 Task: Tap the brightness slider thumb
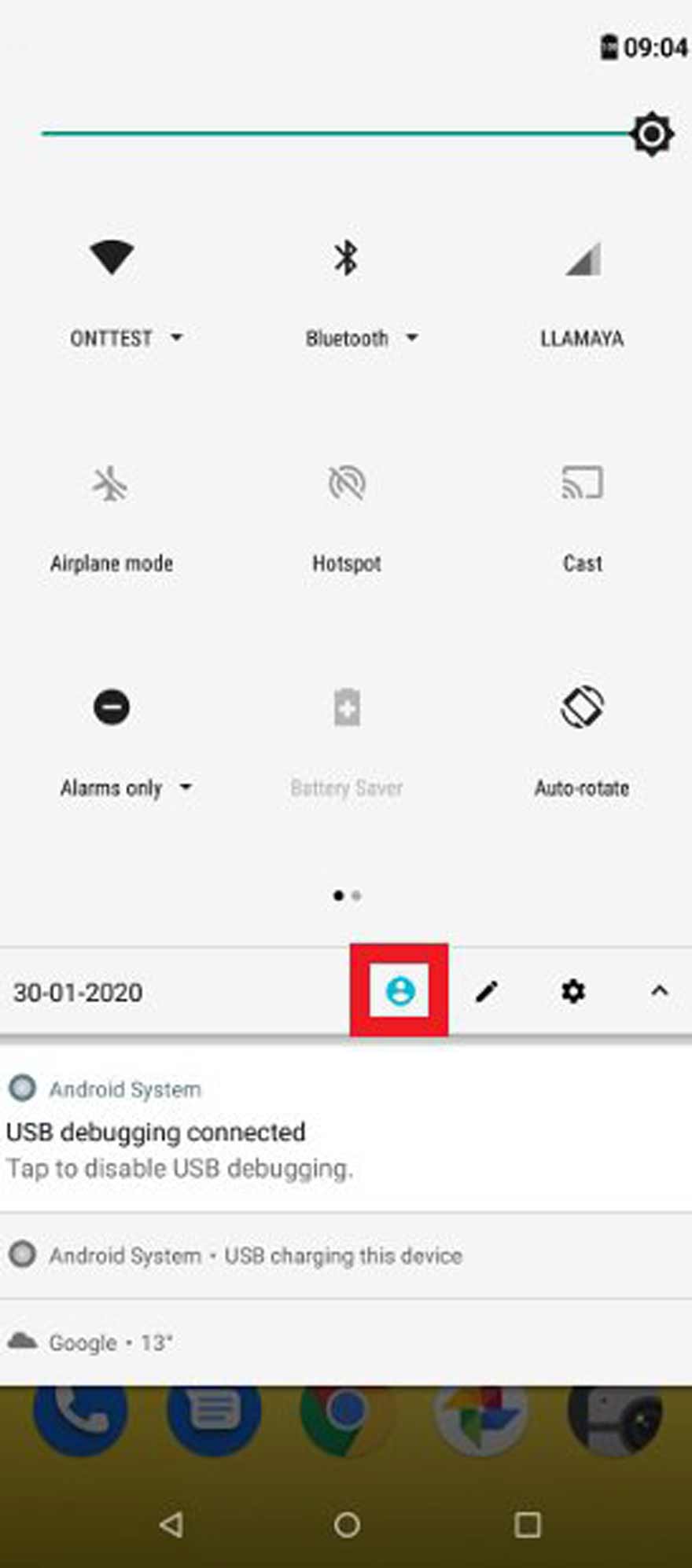(652, 134)
